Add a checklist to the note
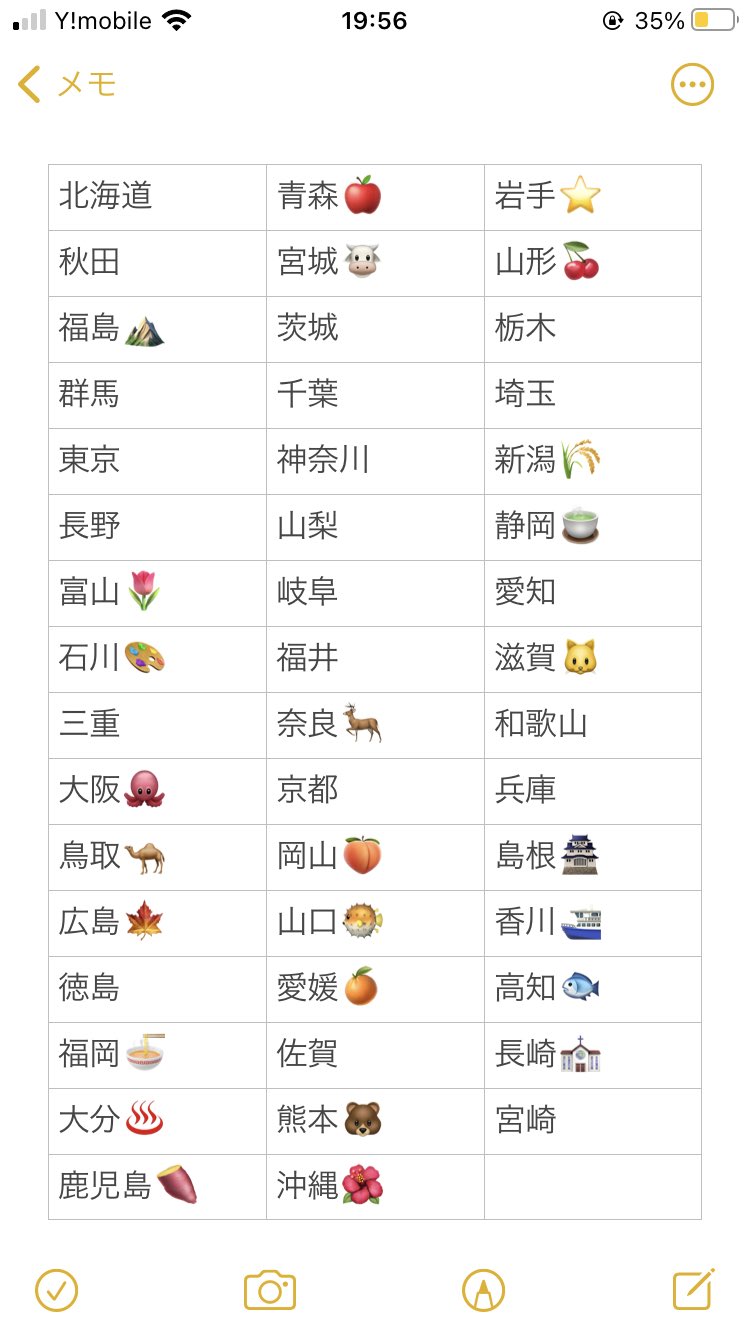 (x=57, y=1290)
